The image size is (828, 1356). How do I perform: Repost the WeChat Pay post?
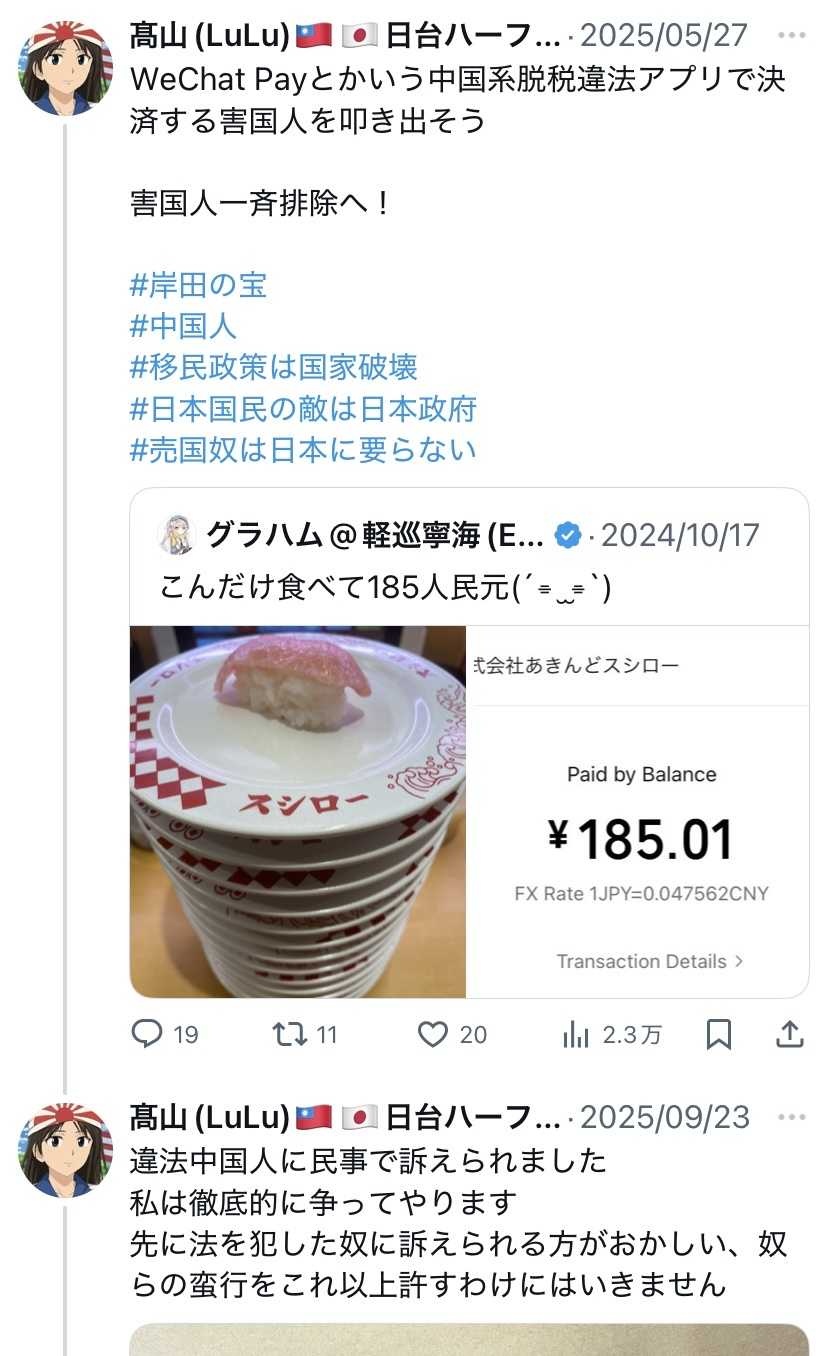[291, 1034]
